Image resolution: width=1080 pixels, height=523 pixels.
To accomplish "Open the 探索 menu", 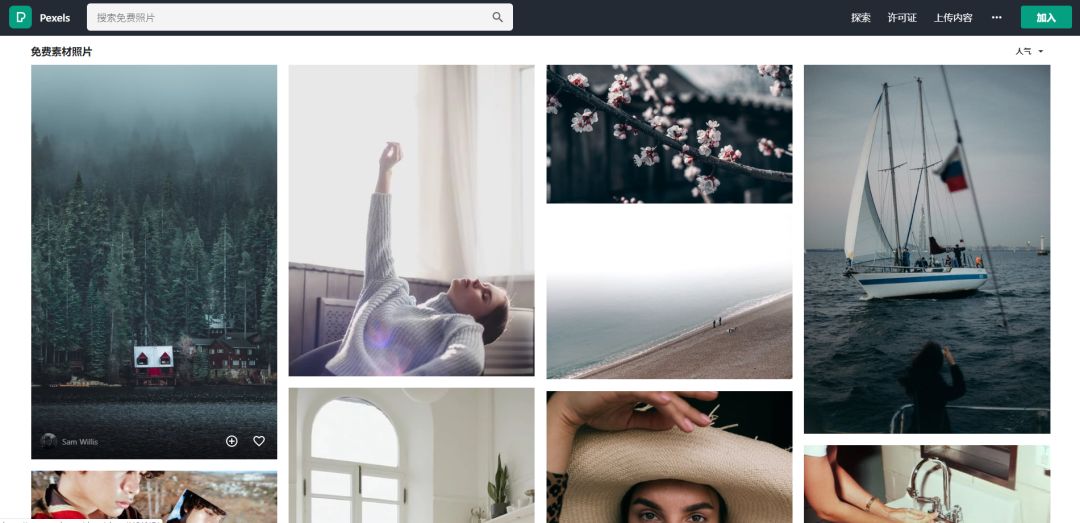I will pyautogui.click(x=860, y=18).
